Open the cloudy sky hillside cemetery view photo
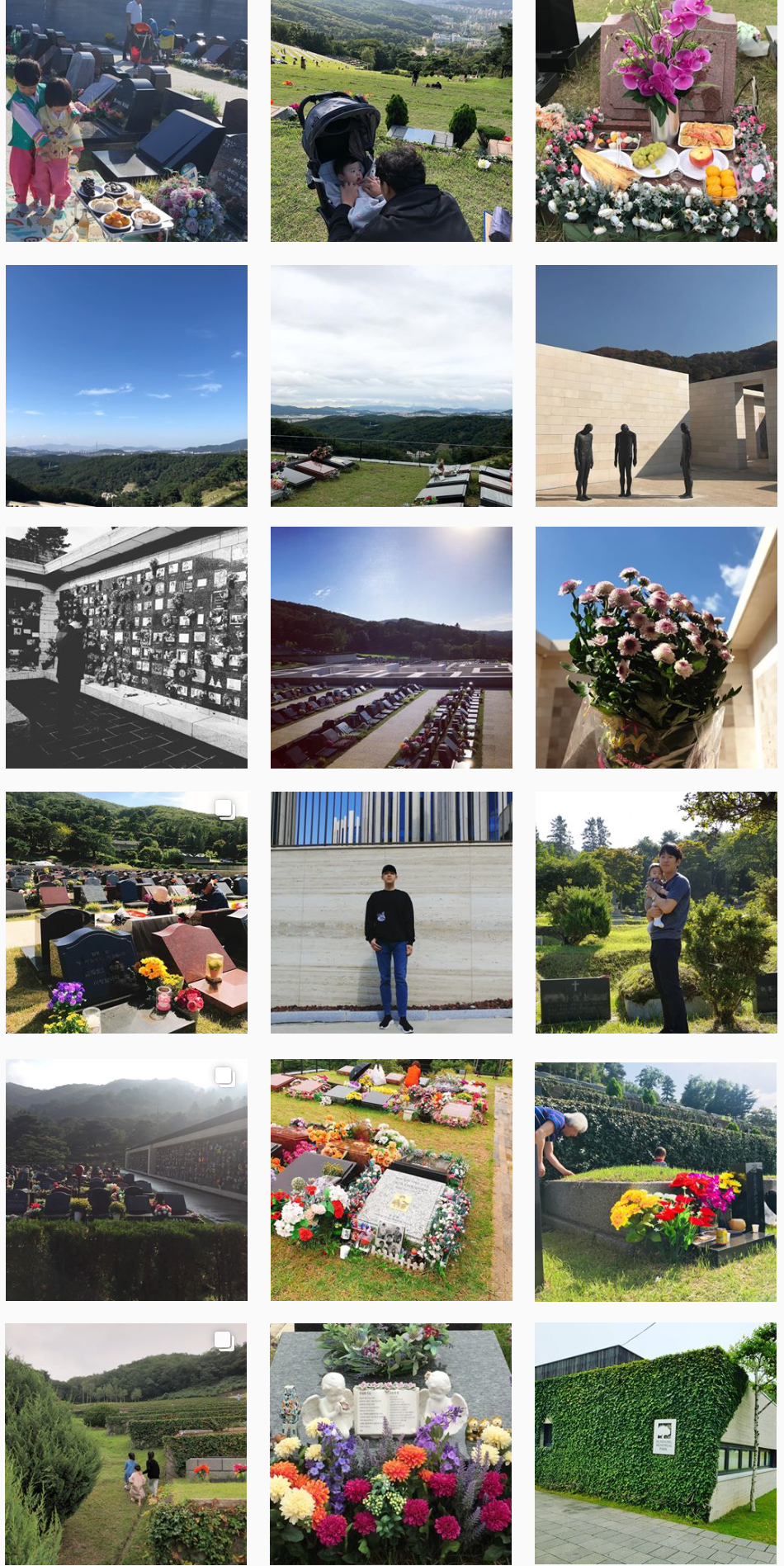This screenshot has height=1566, width=784. pyautogui.click(x=391, y=386)
